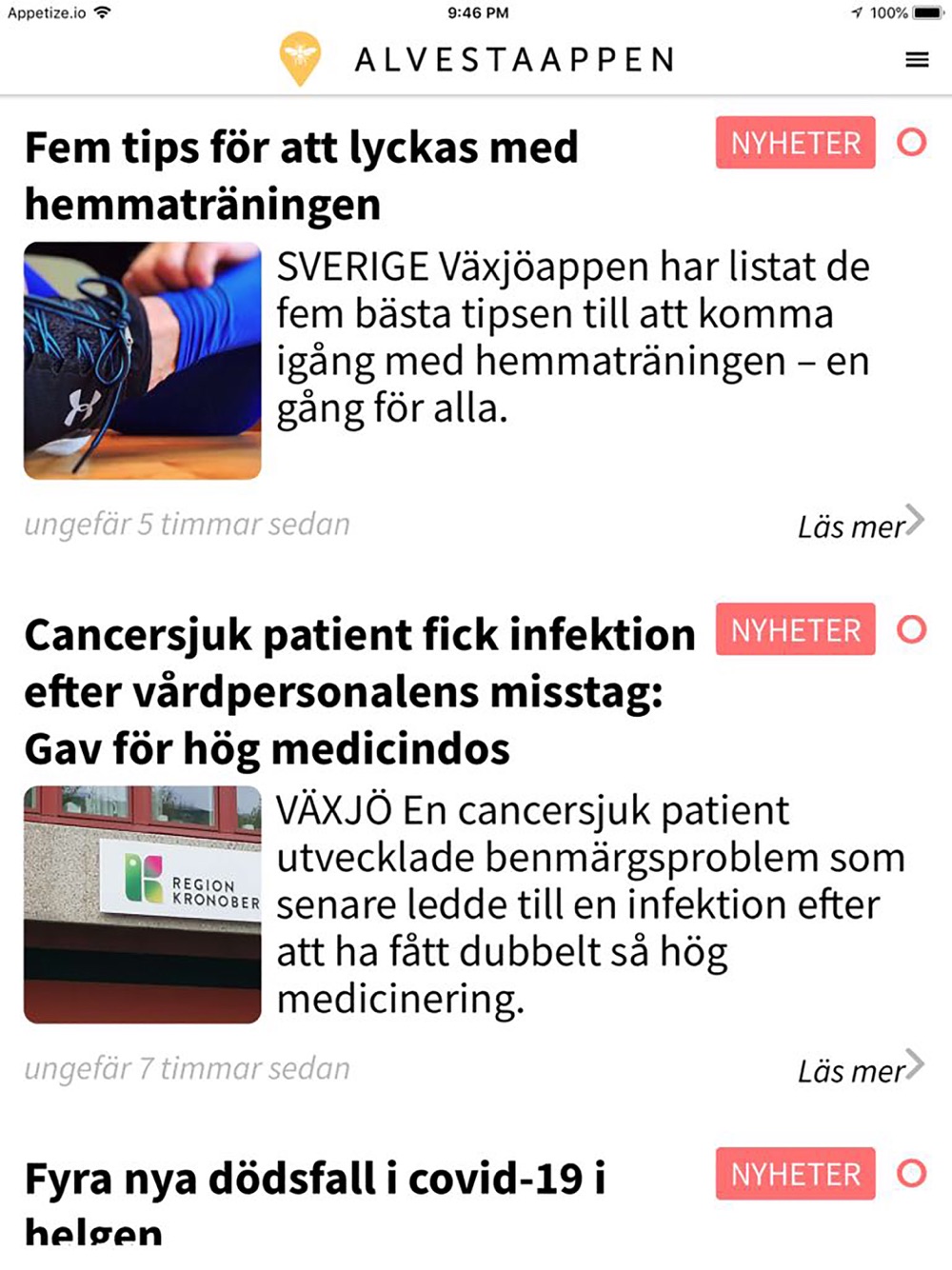952x1270 pixels.
Task: Tap the circle icon beside Cancersjuk article
Action: [x=911, y=629]
